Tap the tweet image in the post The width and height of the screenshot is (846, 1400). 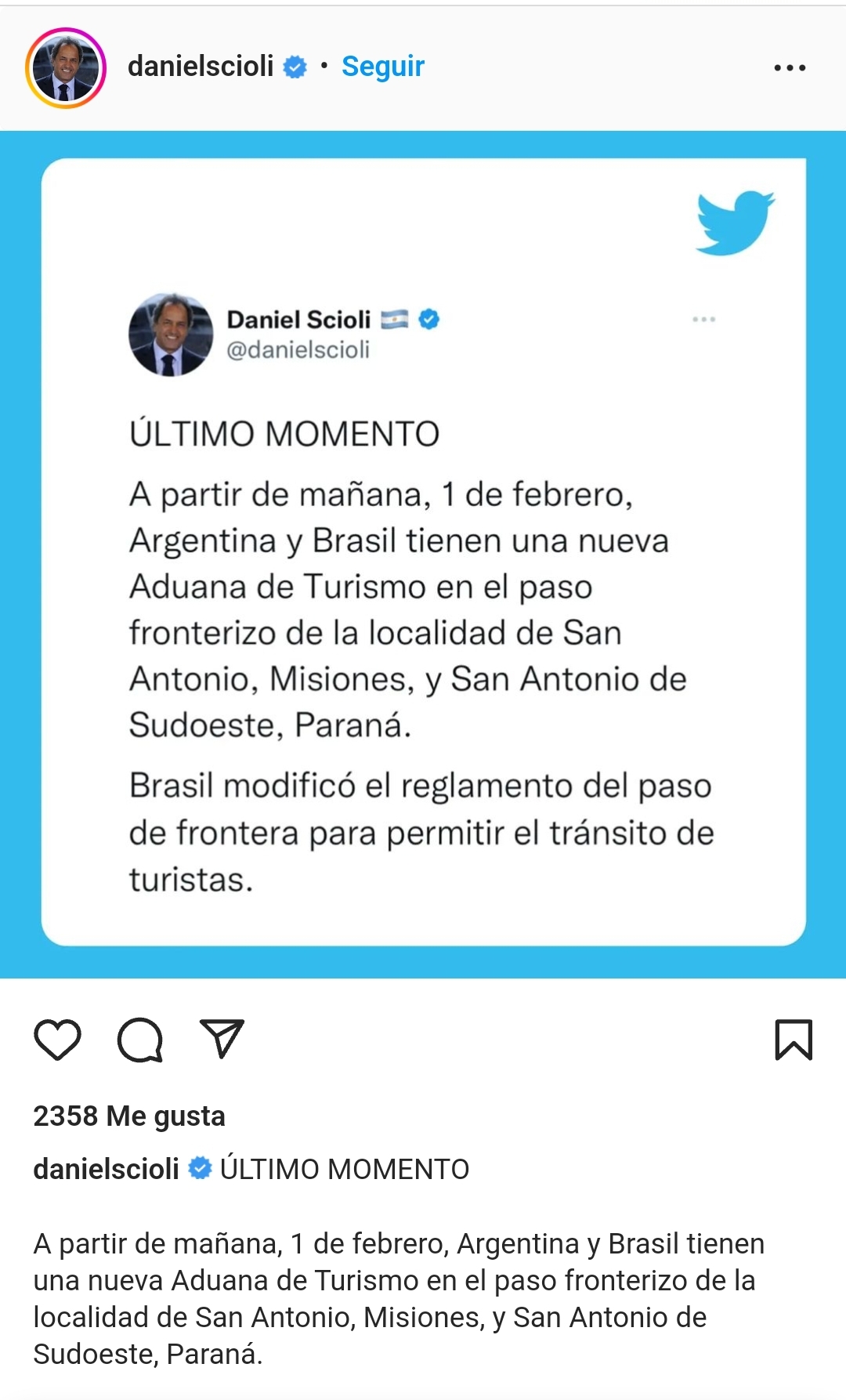(423, 554)
